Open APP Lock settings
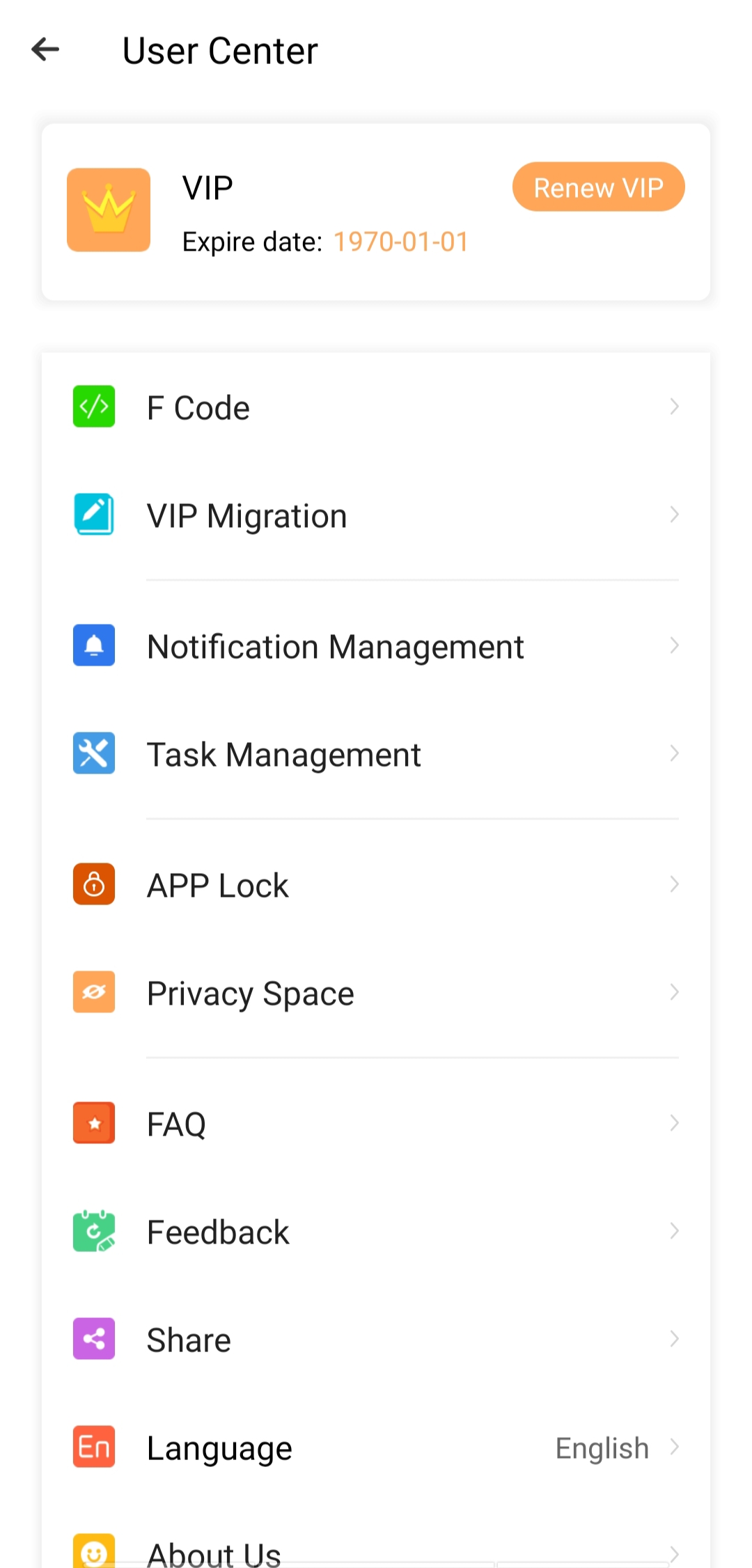This screenshot has width=752, height=1568. 376,885
